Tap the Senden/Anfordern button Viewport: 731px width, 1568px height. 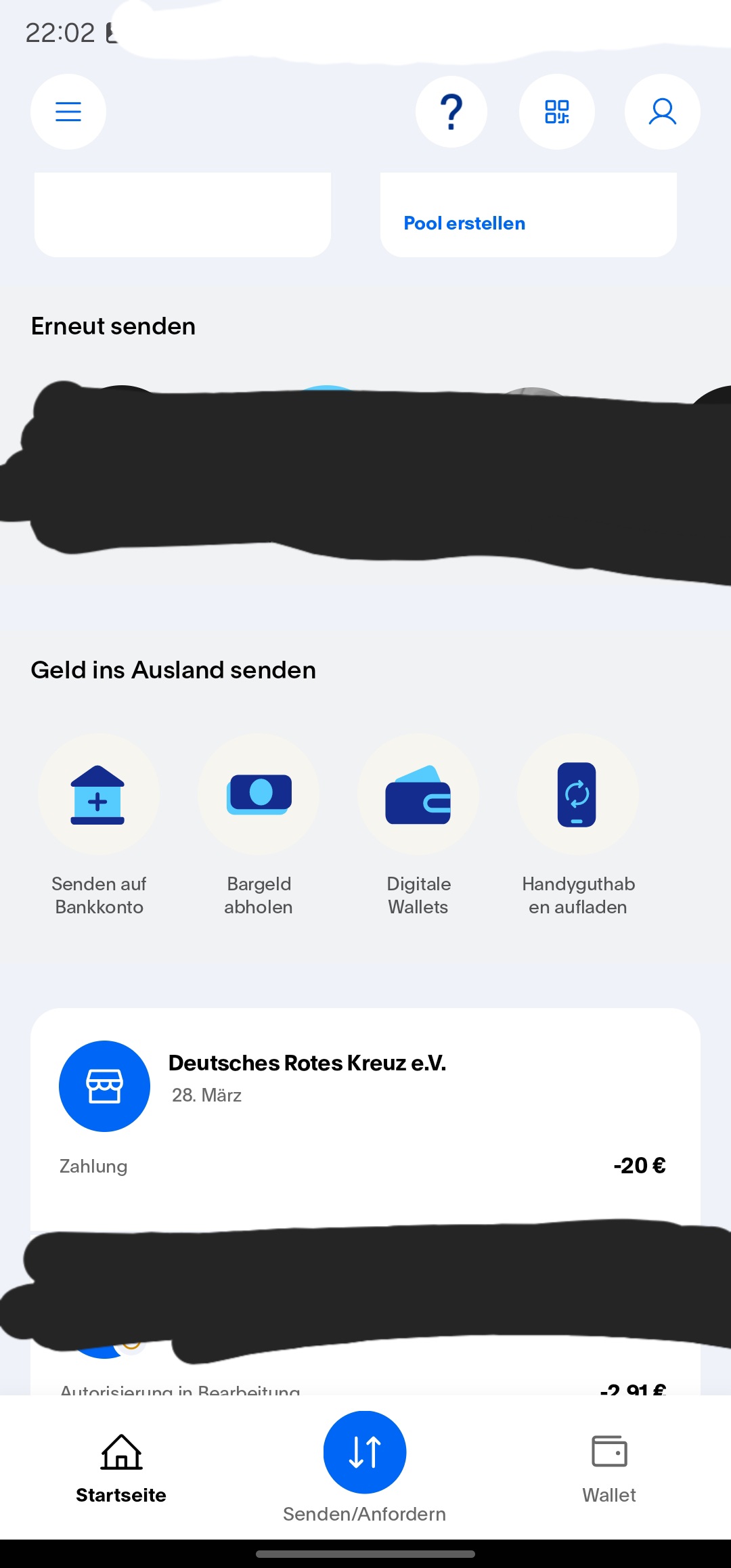(x=365, y=1453)
